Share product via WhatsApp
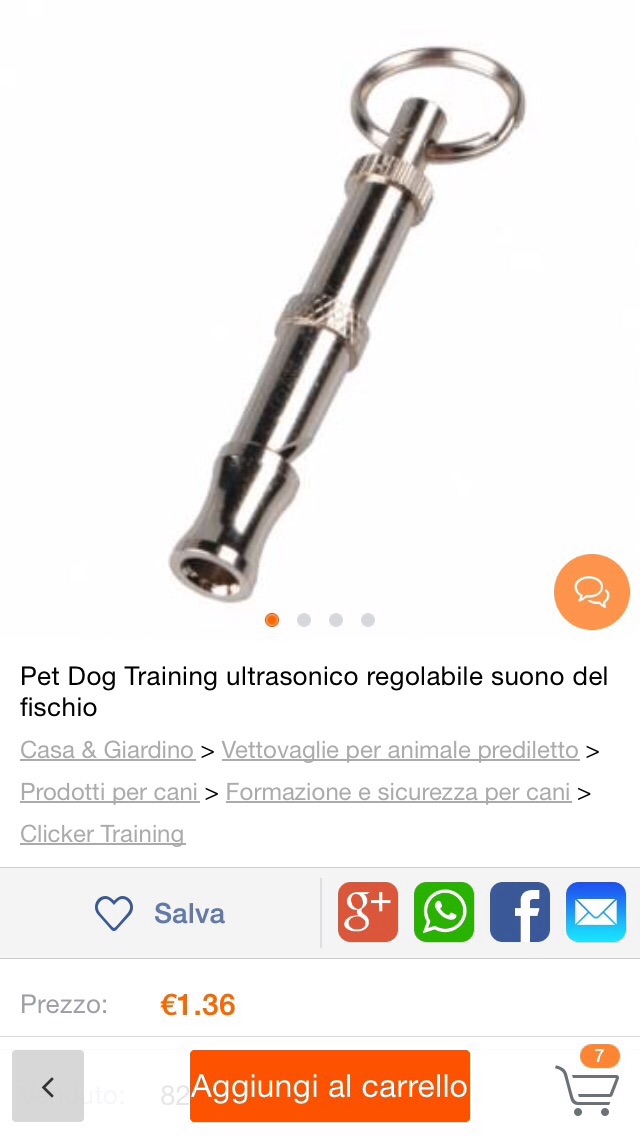 tap(444, 912)
